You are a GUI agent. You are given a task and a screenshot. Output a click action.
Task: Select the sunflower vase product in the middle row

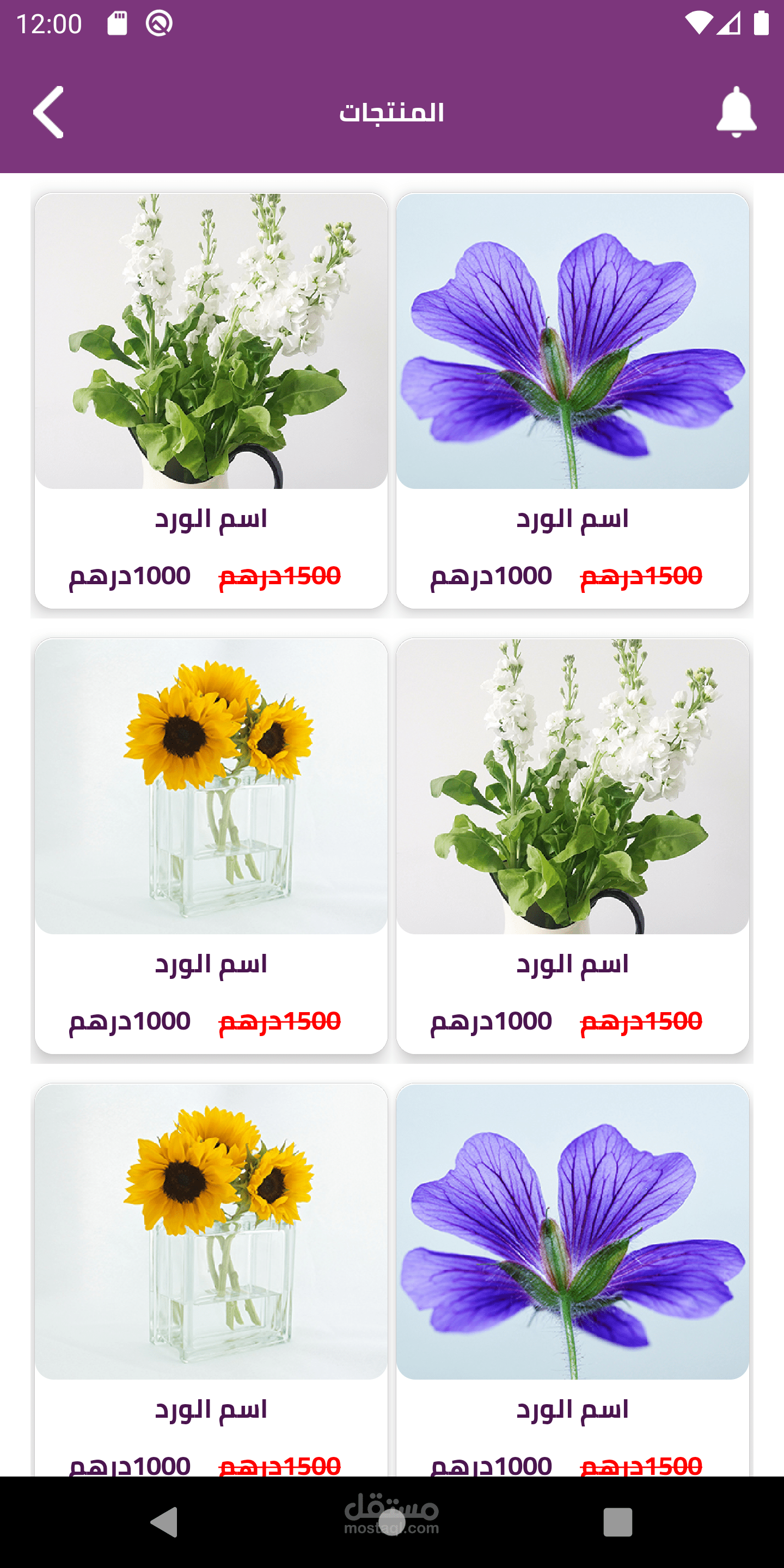[211, 786]
